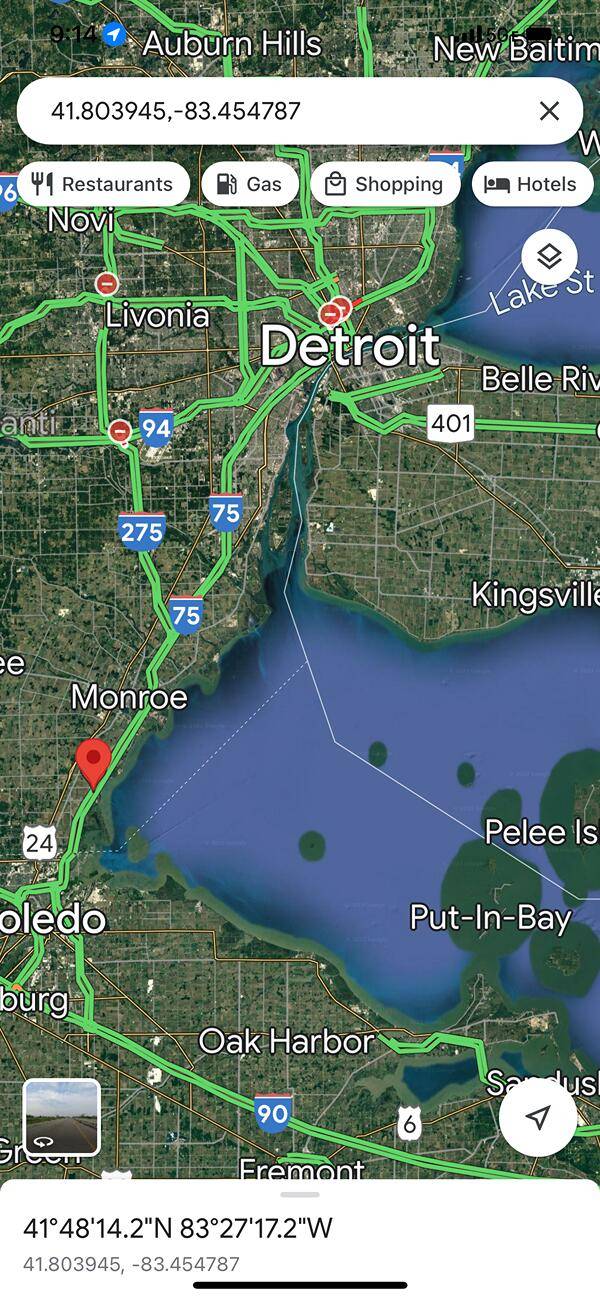Tap the red dropped pin
600x1300 pixels.
(x=94, y=764)
